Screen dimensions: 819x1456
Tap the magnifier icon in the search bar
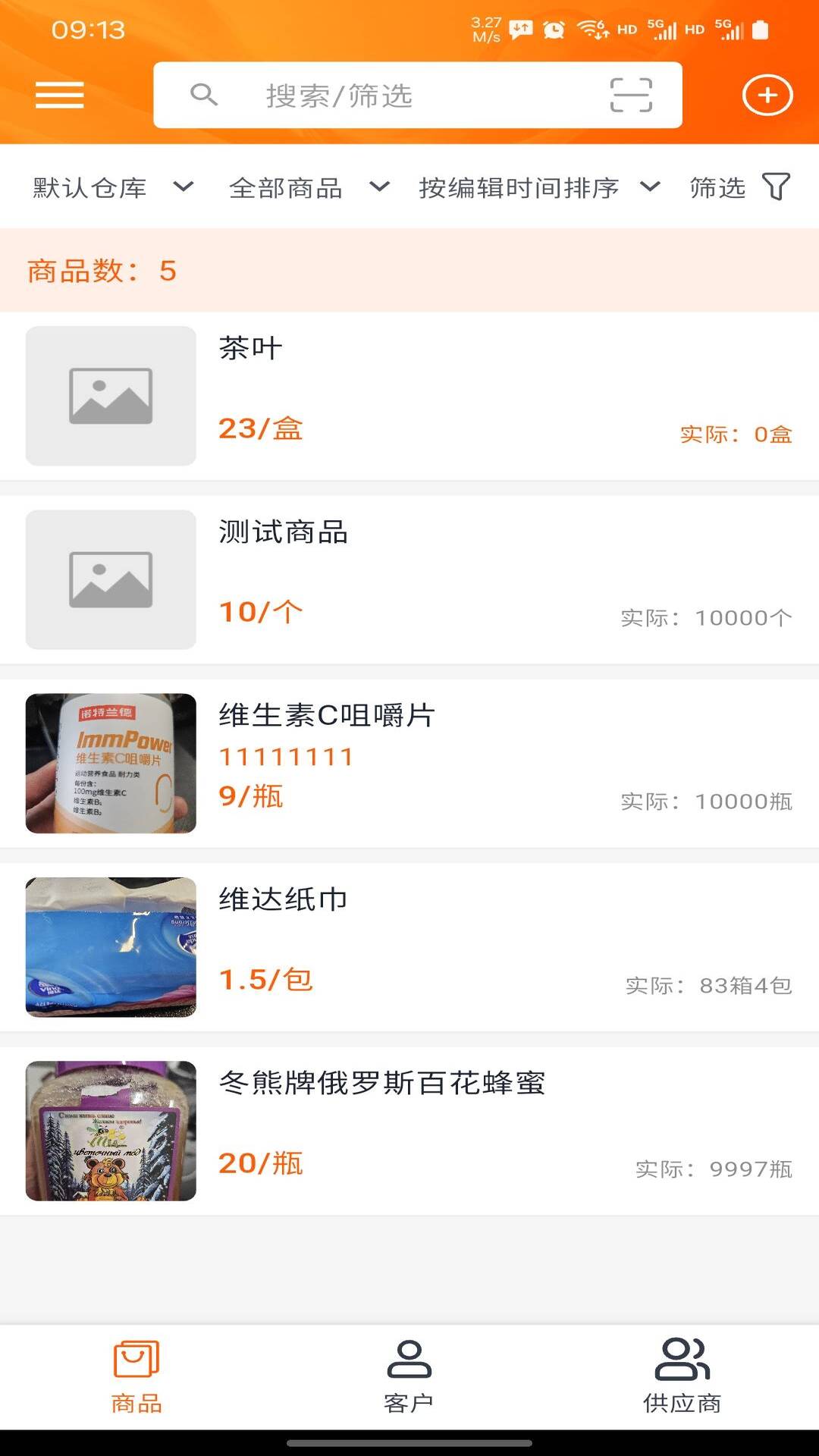pyautogui.click(x=202, y=96)
